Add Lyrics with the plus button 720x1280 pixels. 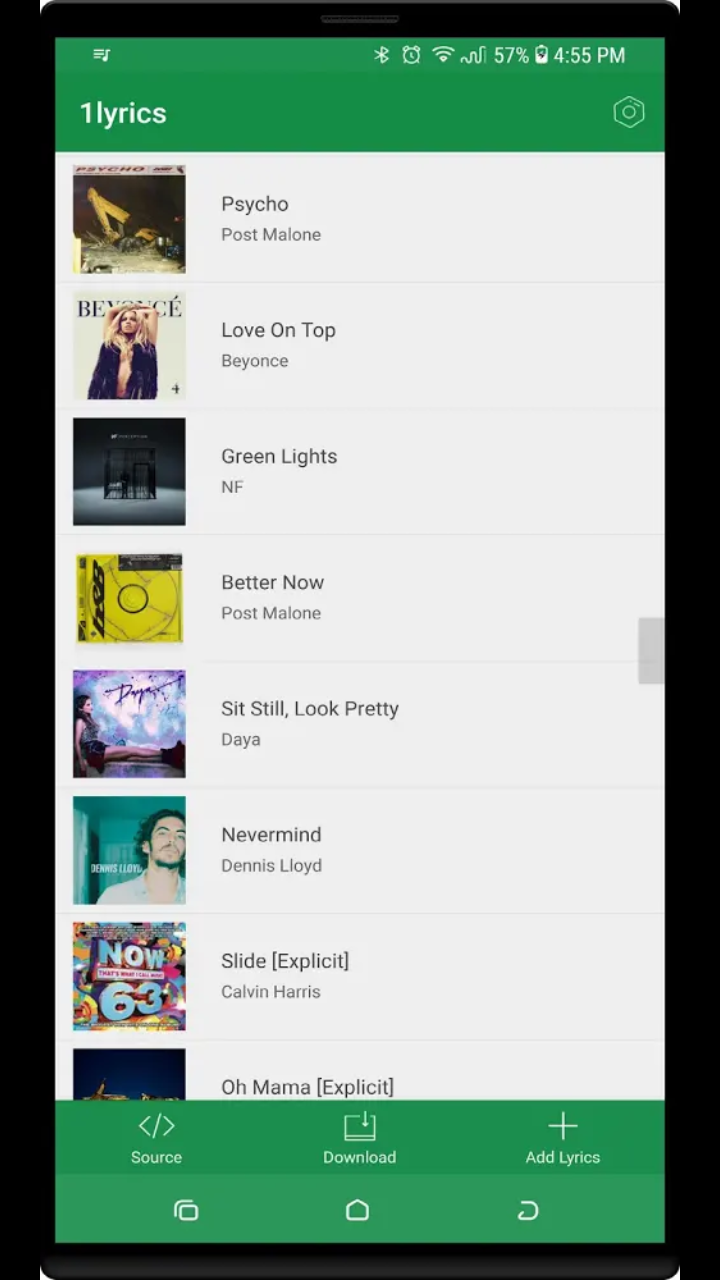click(x=562, y=1138)
